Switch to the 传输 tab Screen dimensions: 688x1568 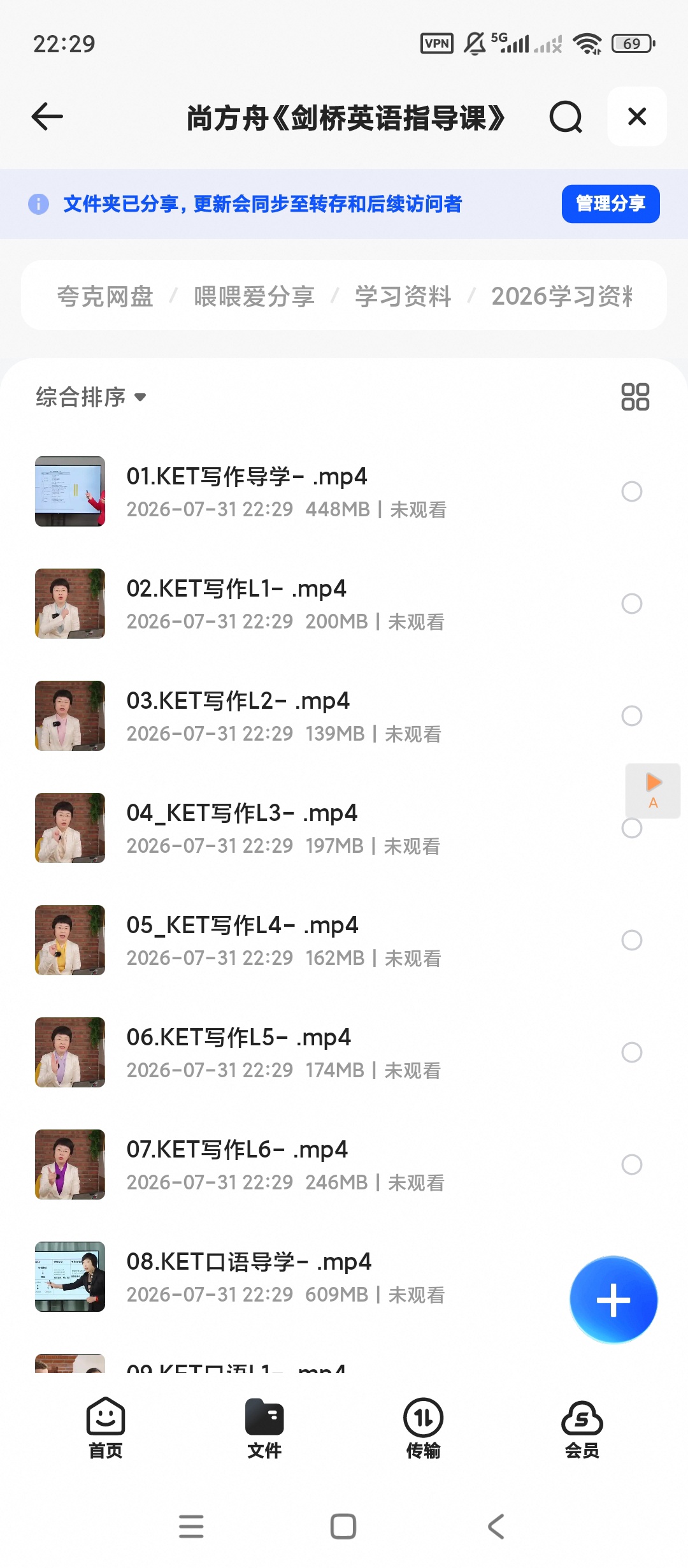coord(423,1428)
